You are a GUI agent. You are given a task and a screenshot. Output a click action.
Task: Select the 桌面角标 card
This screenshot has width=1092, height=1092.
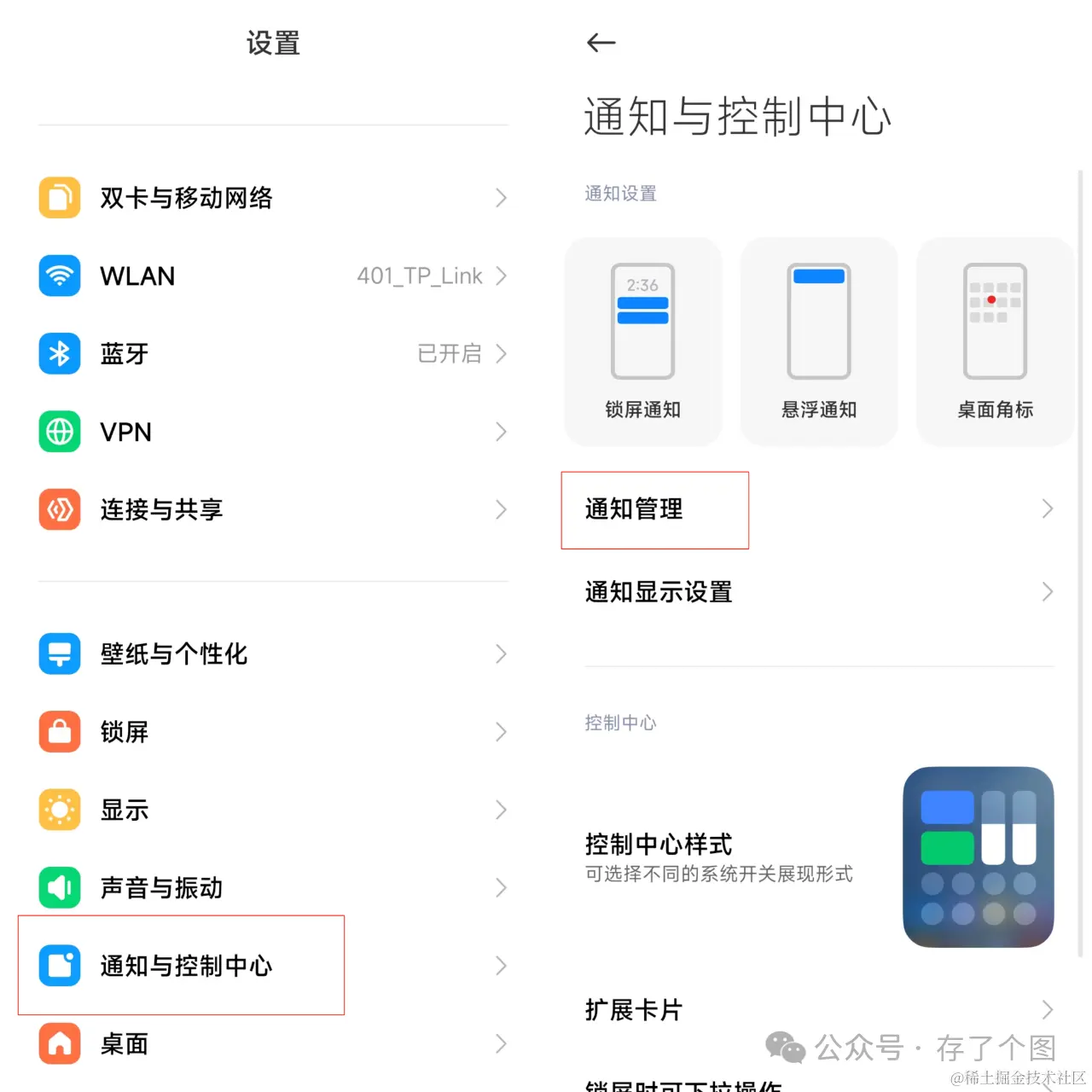[995, 341]
